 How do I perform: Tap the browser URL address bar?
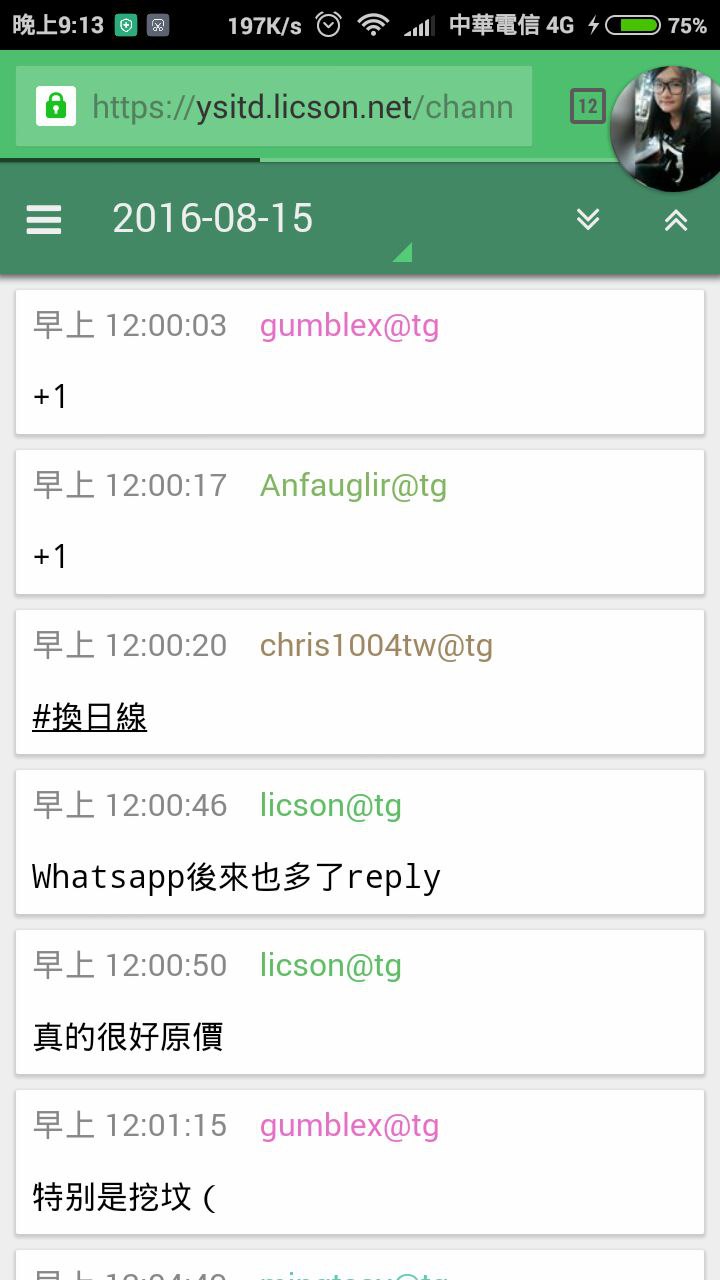point(300,107)
